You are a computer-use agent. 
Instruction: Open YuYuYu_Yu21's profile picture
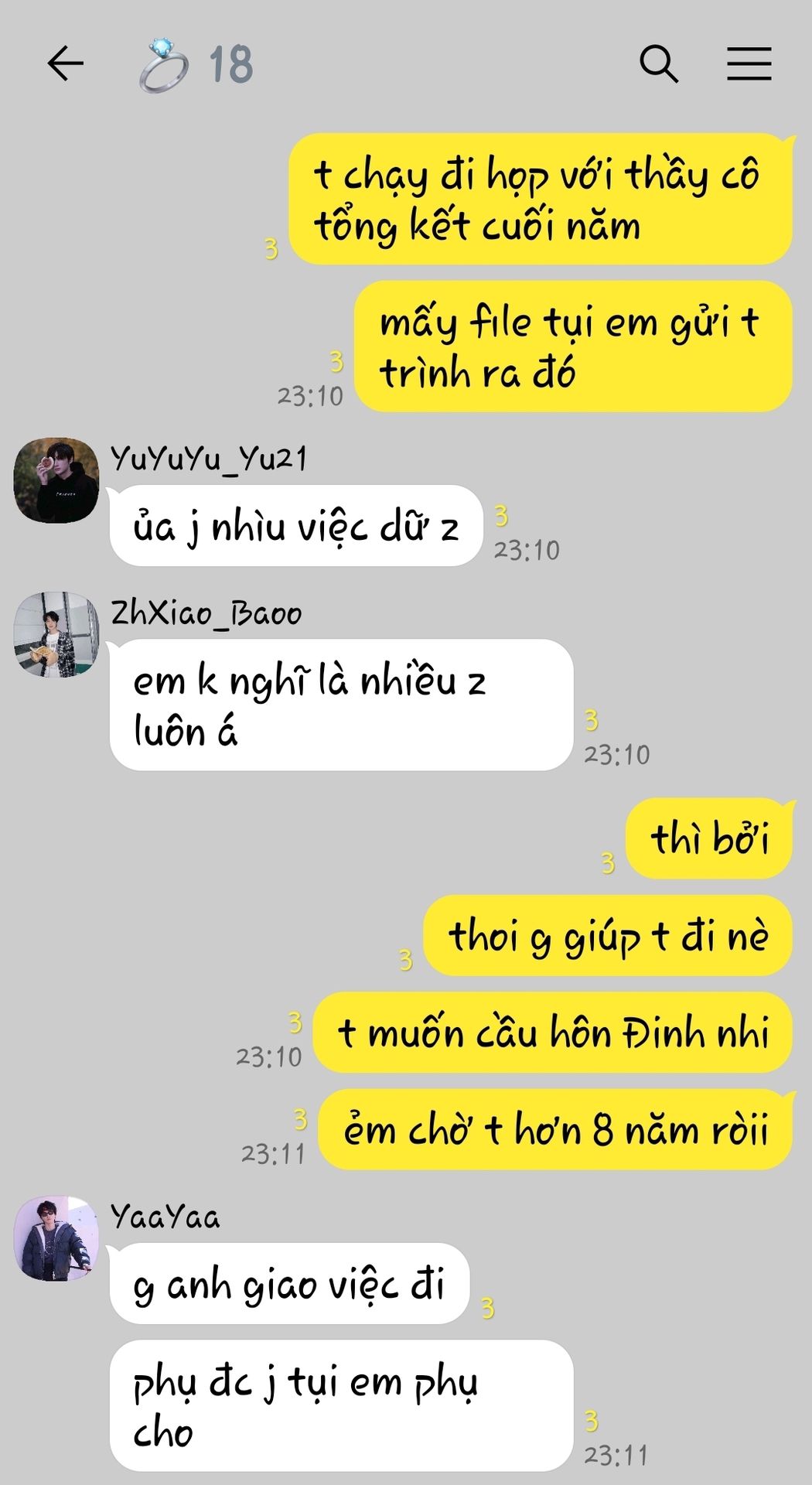click(56, 480)
